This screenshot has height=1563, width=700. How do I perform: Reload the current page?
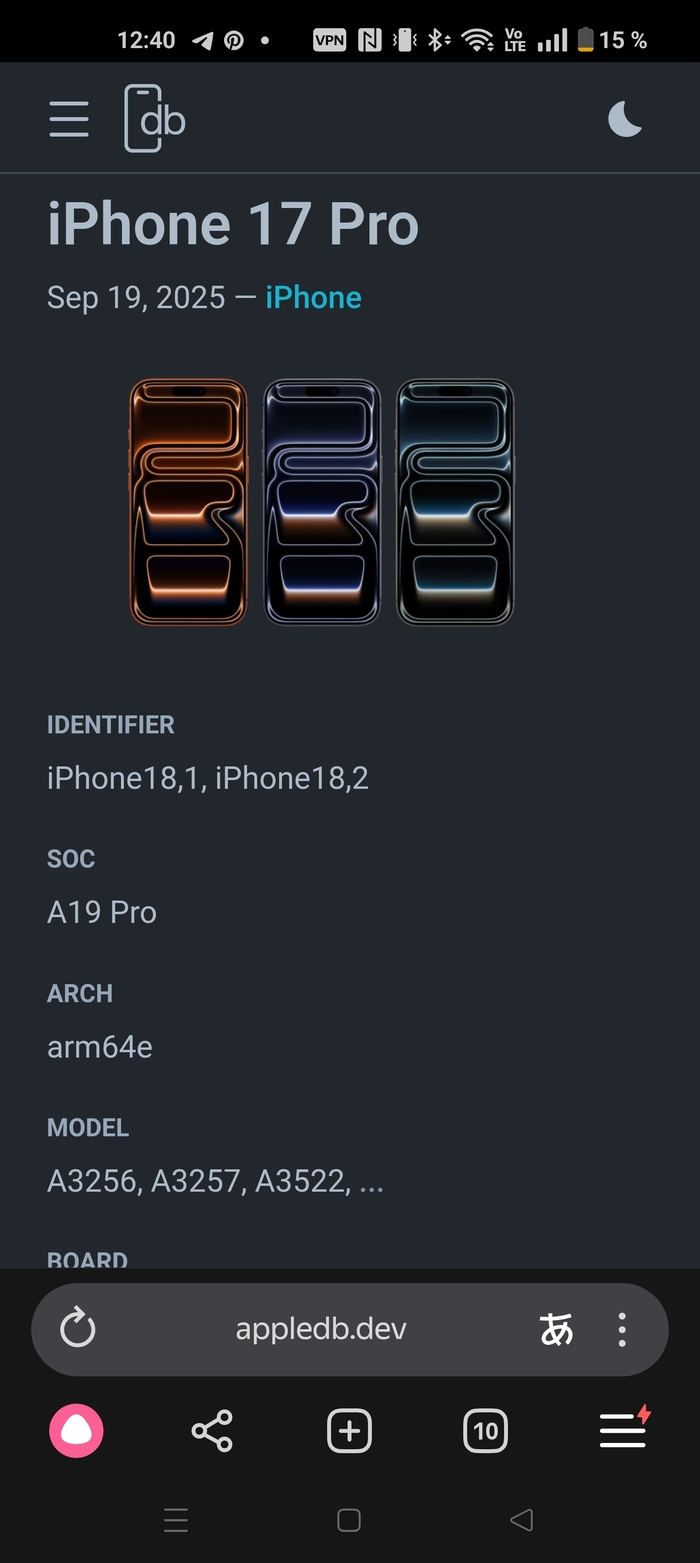[78, 1329]
